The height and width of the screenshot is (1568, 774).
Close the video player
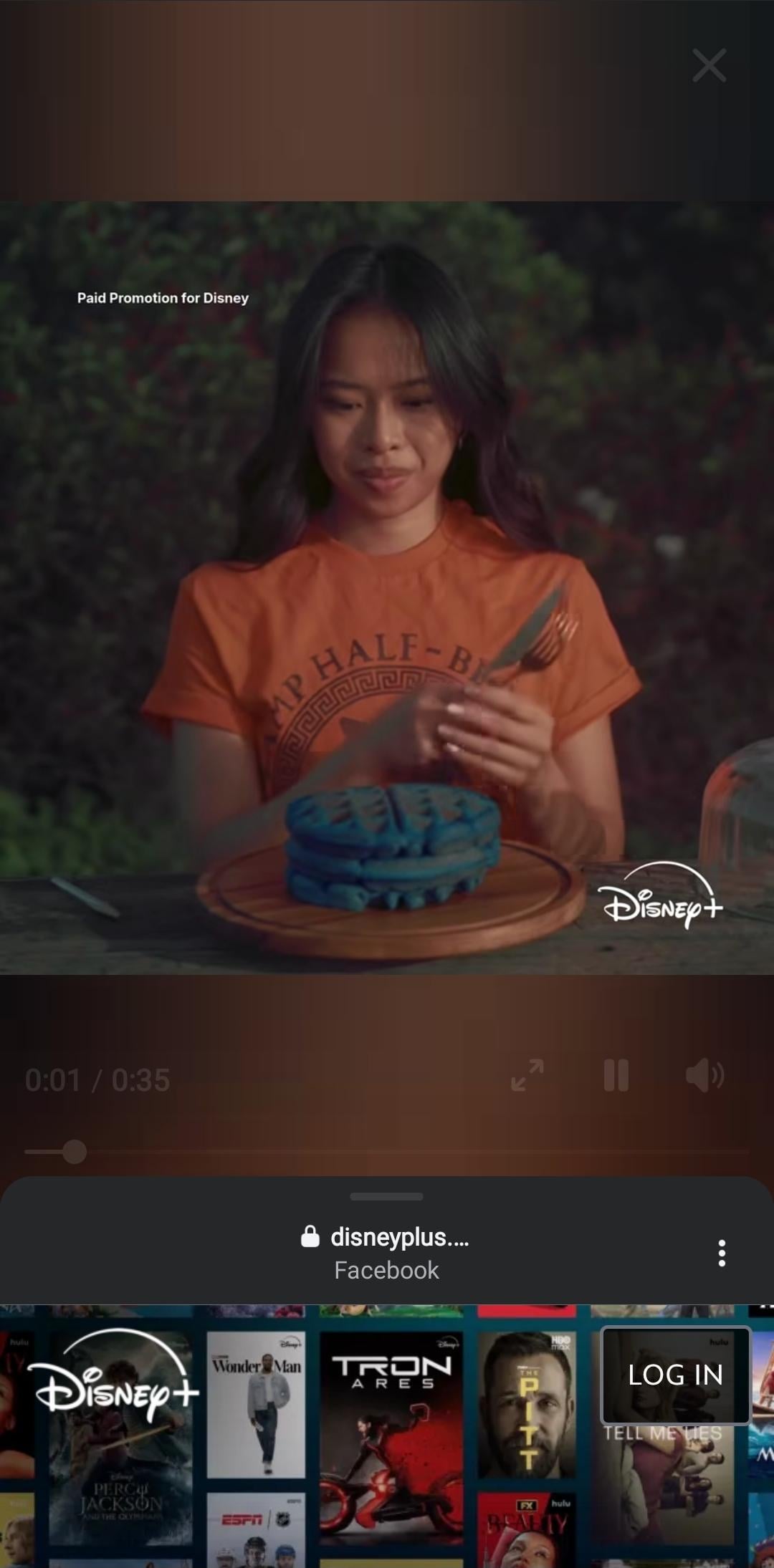pyautogui.click(x=709, y=66)
